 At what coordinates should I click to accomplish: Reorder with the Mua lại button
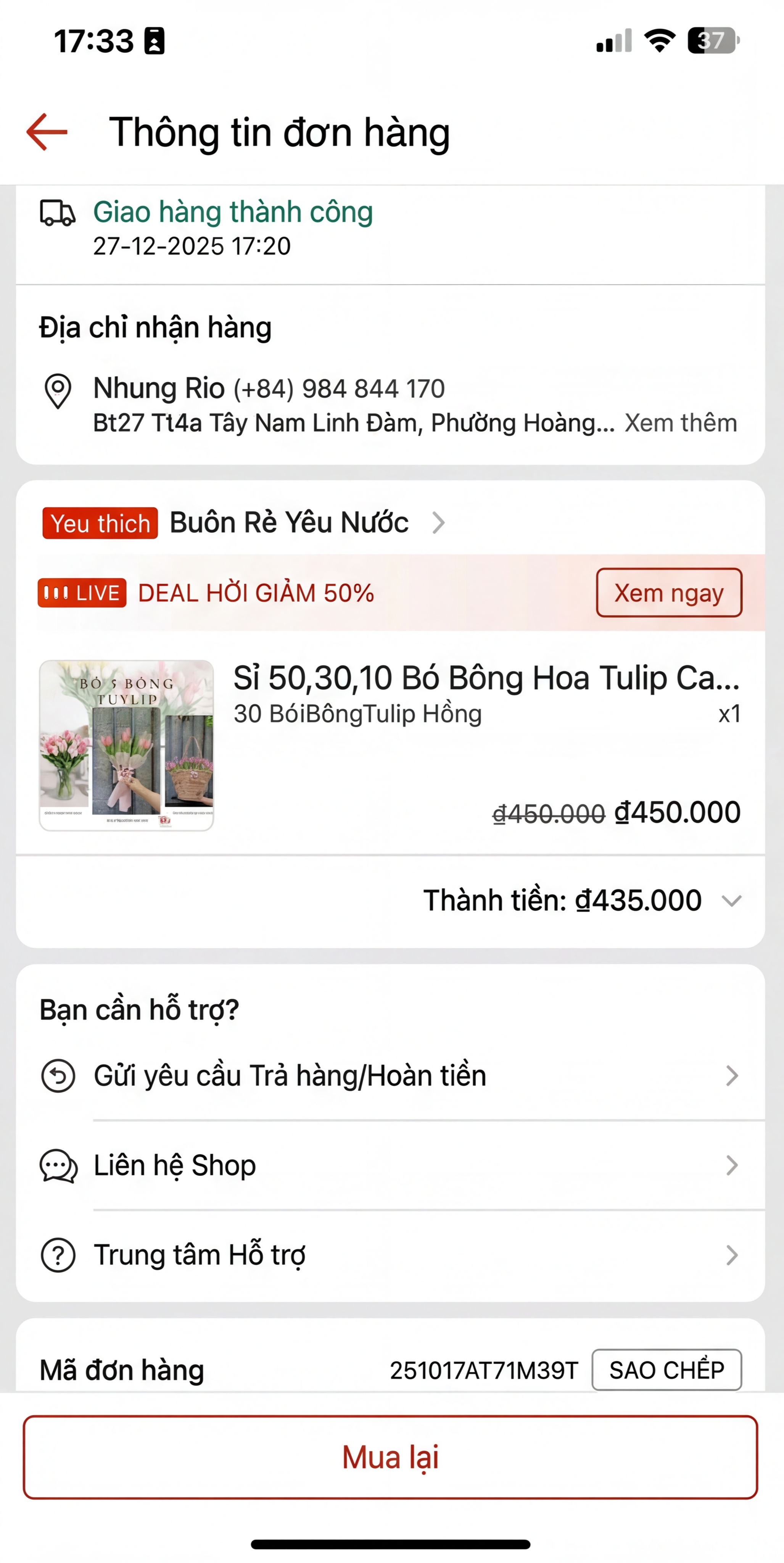390,1457
